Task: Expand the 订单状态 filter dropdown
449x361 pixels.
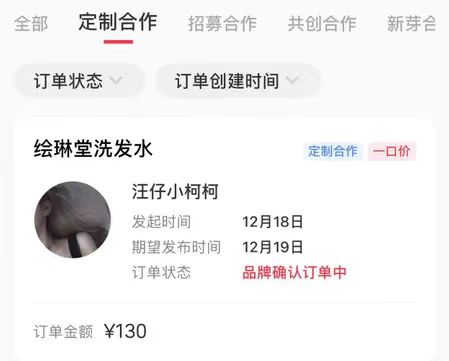Action: 79,81
